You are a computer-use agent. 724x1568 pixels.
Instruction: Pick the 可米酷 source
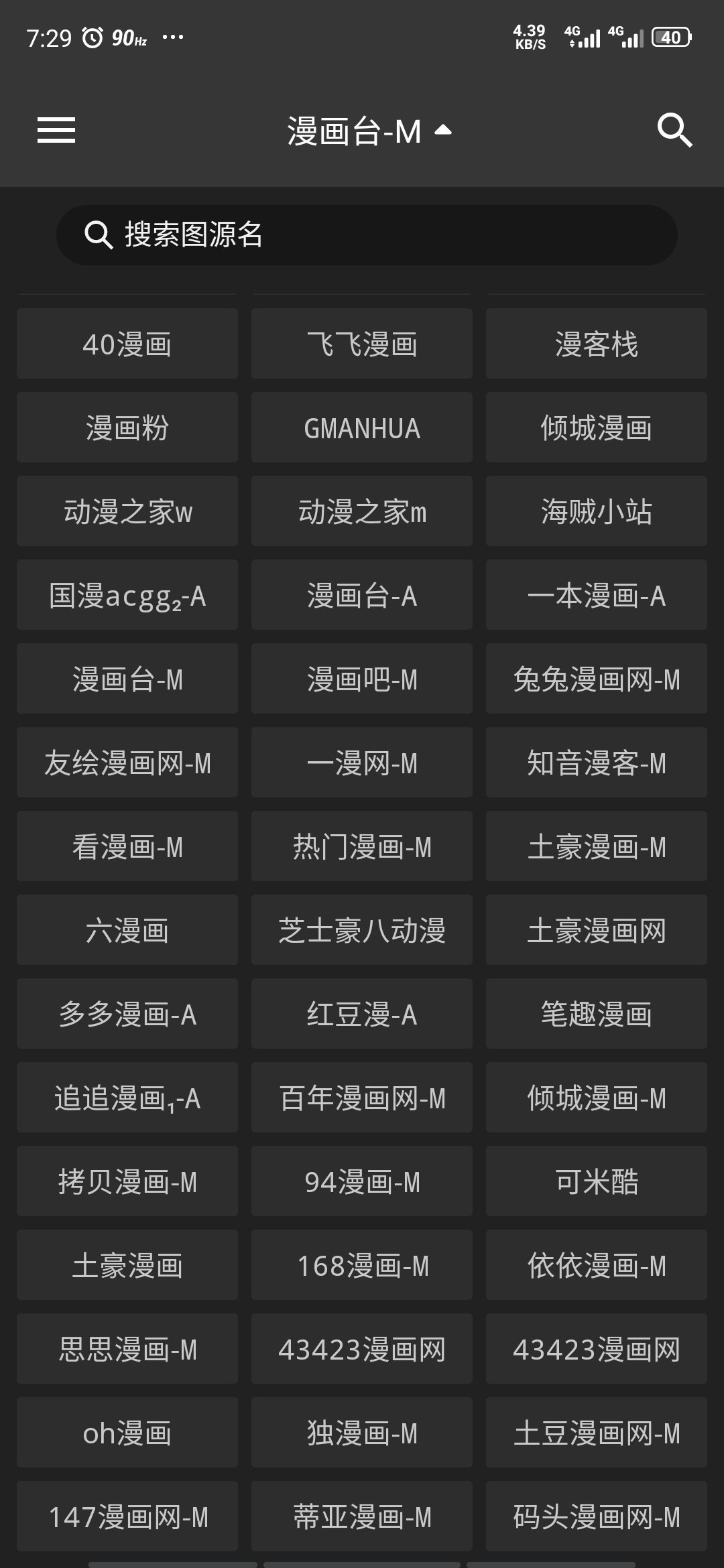pyautogui.click(x=596, y=1182)
